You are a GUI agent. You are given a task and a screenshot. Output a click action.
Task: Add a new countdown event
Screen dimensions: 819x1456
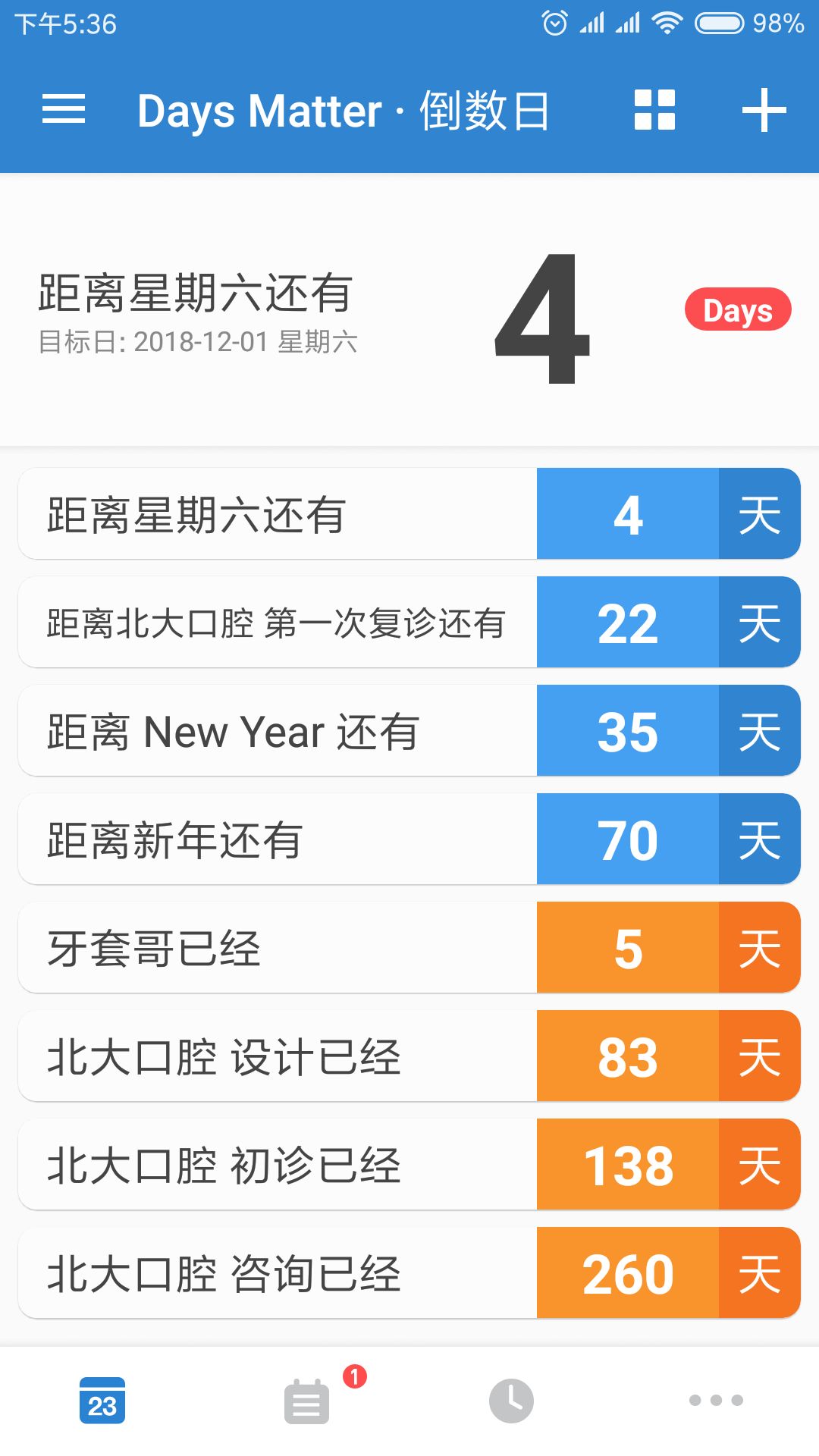[x=764, y=110]
